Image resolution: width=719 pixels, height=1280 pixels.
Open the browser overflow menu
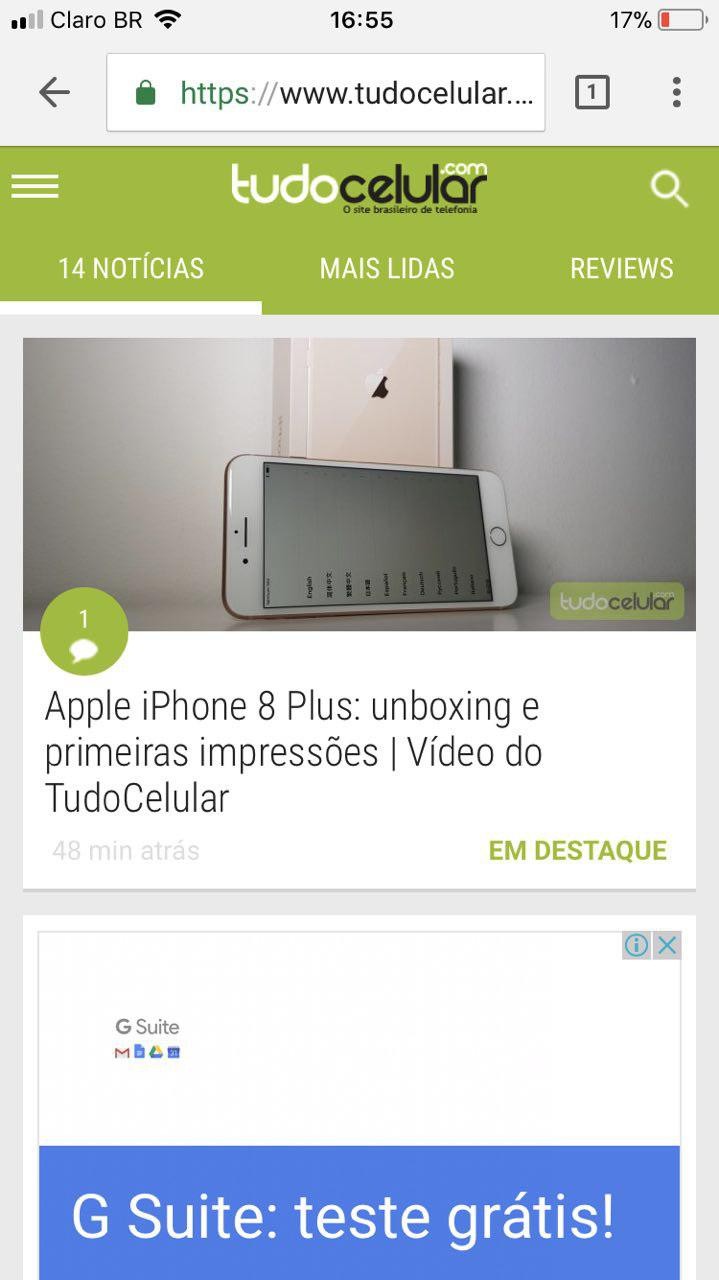677,93
